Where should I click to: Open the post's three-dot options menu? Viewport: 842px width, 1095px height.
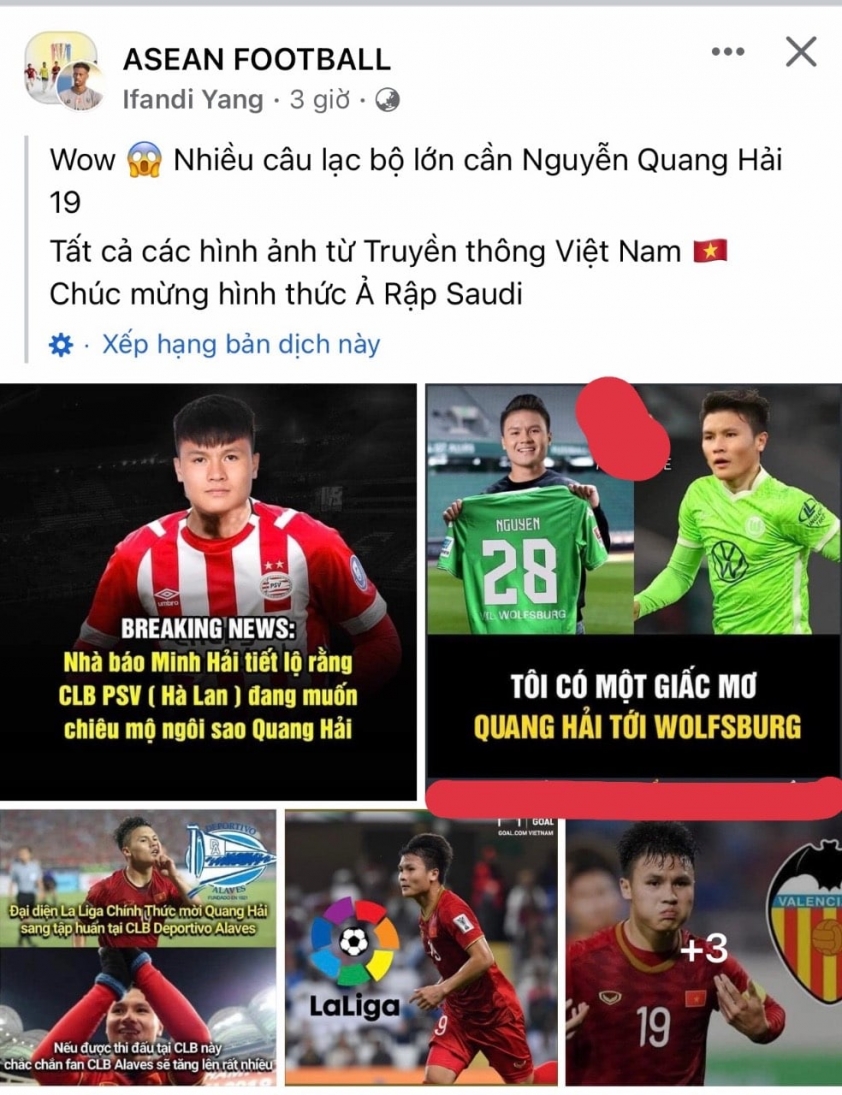727,52
